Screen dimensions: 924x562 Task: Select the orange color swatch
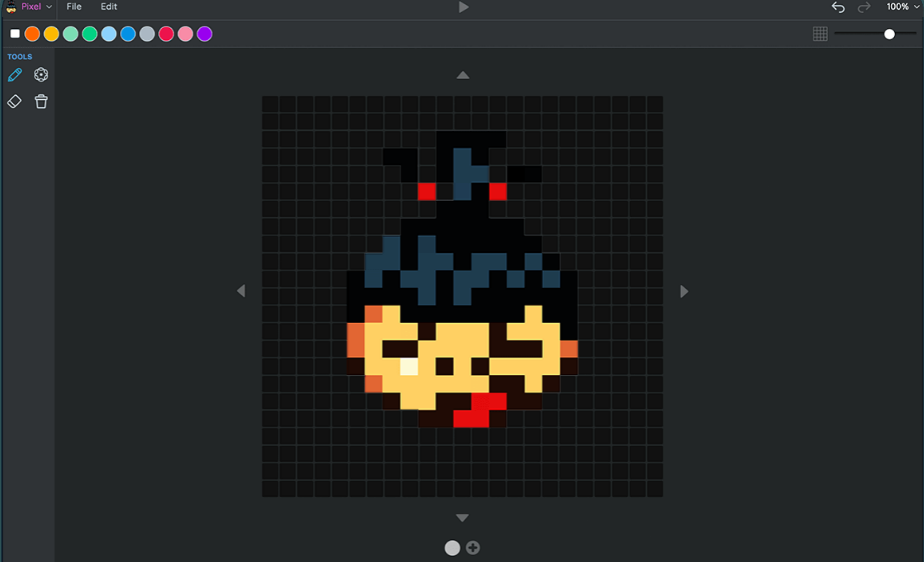[32, 34]
